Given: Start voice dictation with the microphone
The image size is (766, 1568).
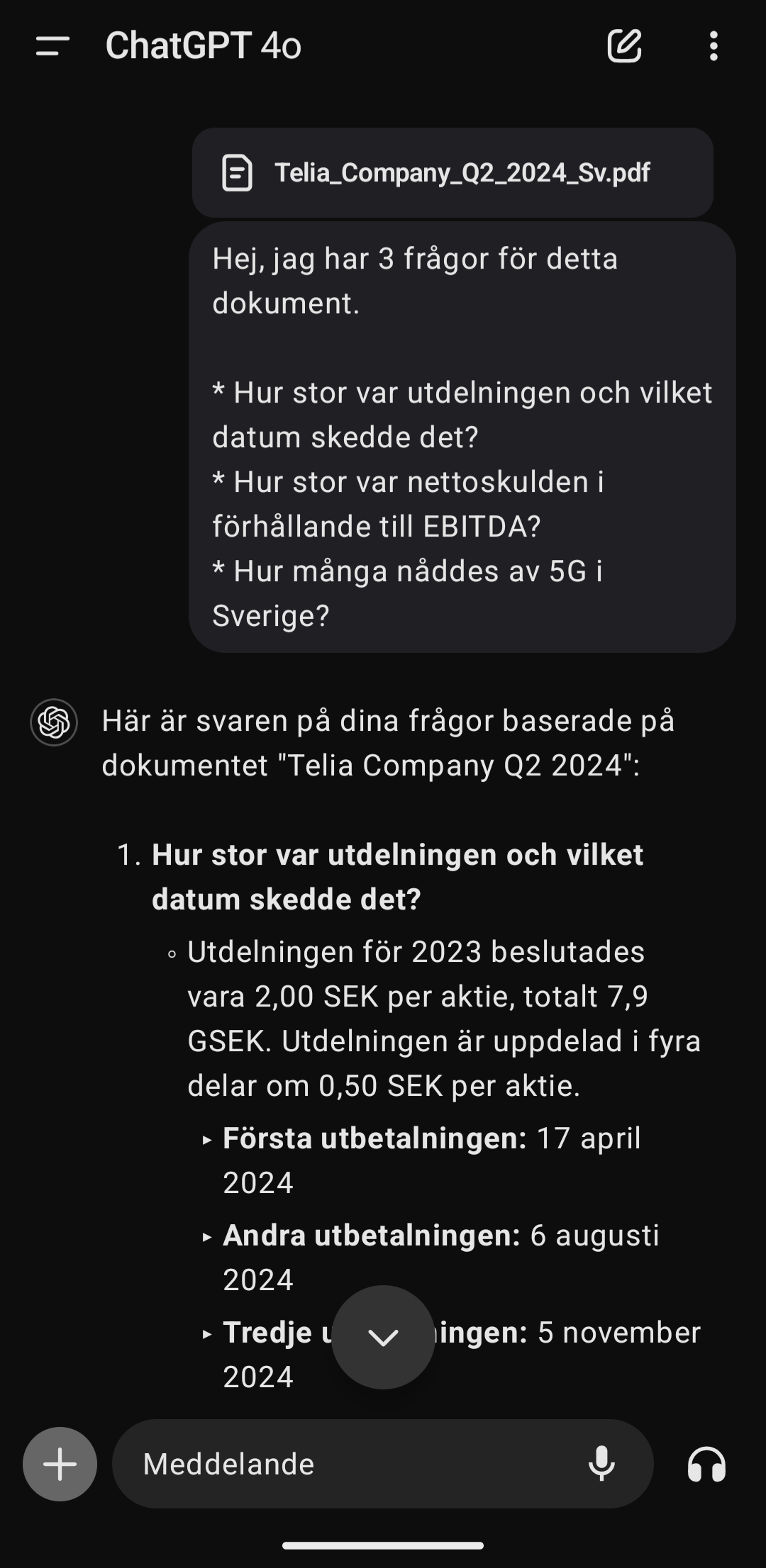Looking at the screenshot, I should pyautogui.click(x=602, y=1464).
